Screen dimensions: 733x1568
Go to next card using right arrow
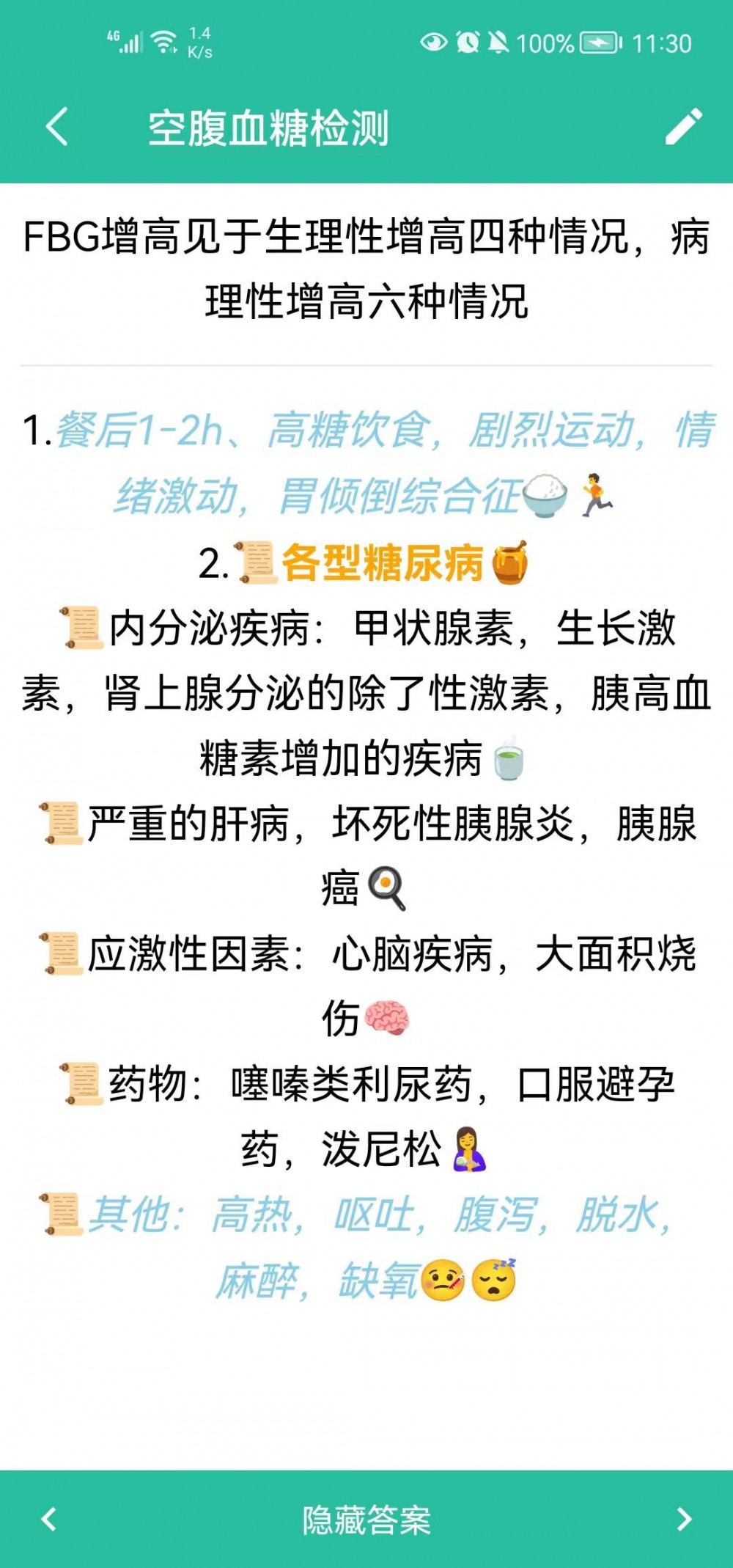coord(684,1520)
